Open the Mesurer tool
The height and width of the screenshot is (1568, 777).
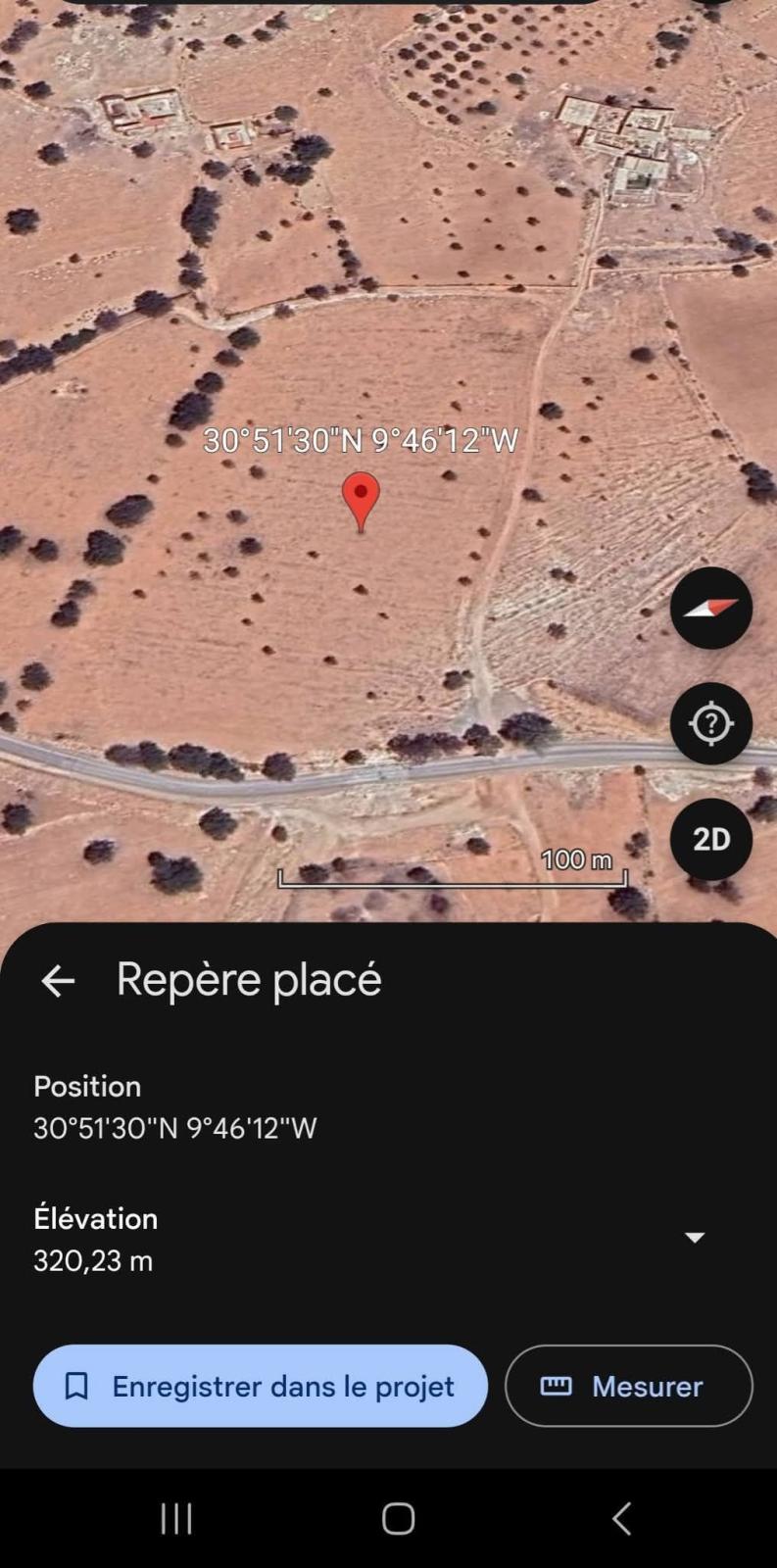click(x=628, y=1386)
